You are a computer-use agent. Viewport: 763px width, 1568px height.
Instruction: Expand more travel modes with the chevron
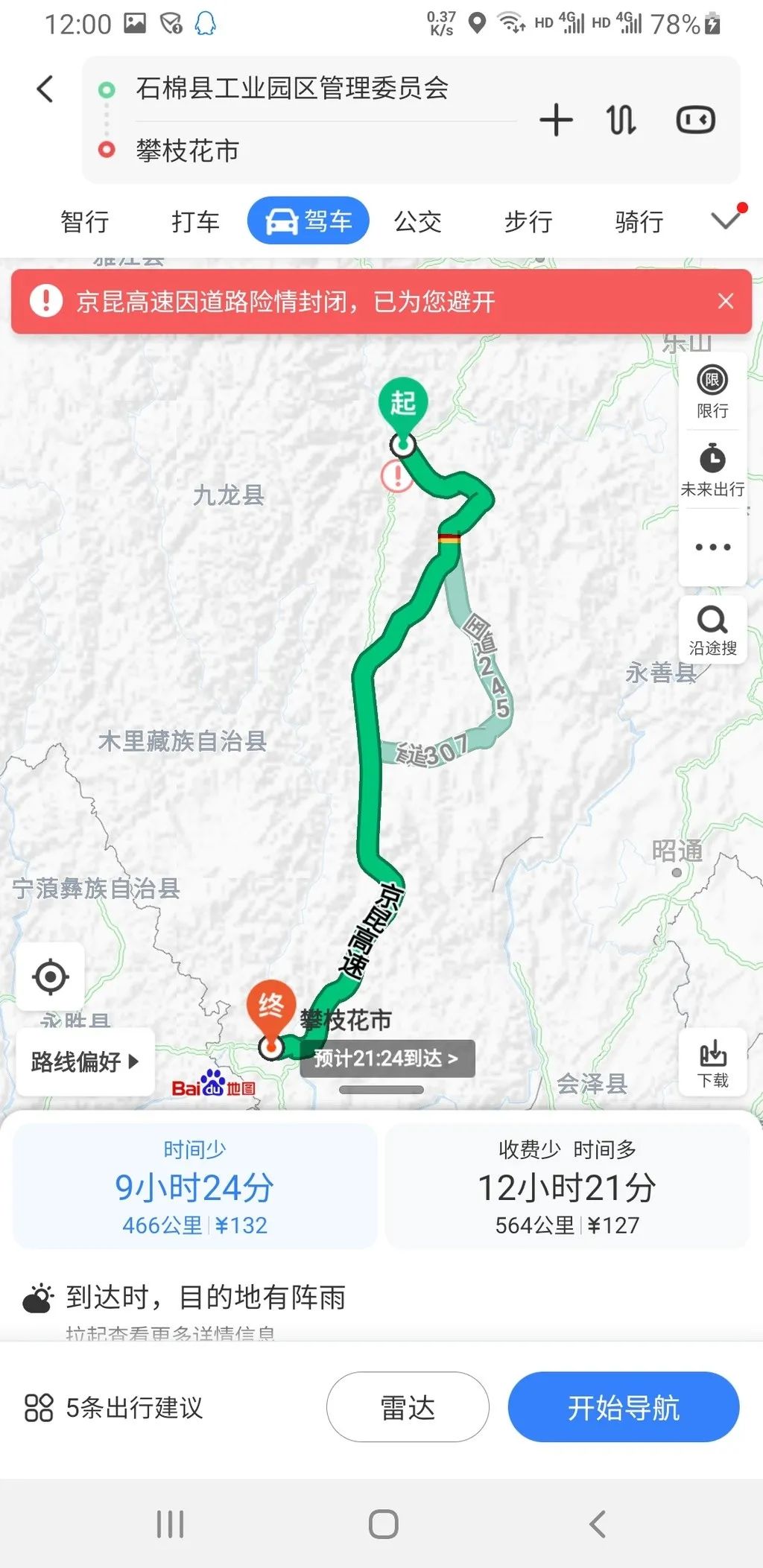726,220
